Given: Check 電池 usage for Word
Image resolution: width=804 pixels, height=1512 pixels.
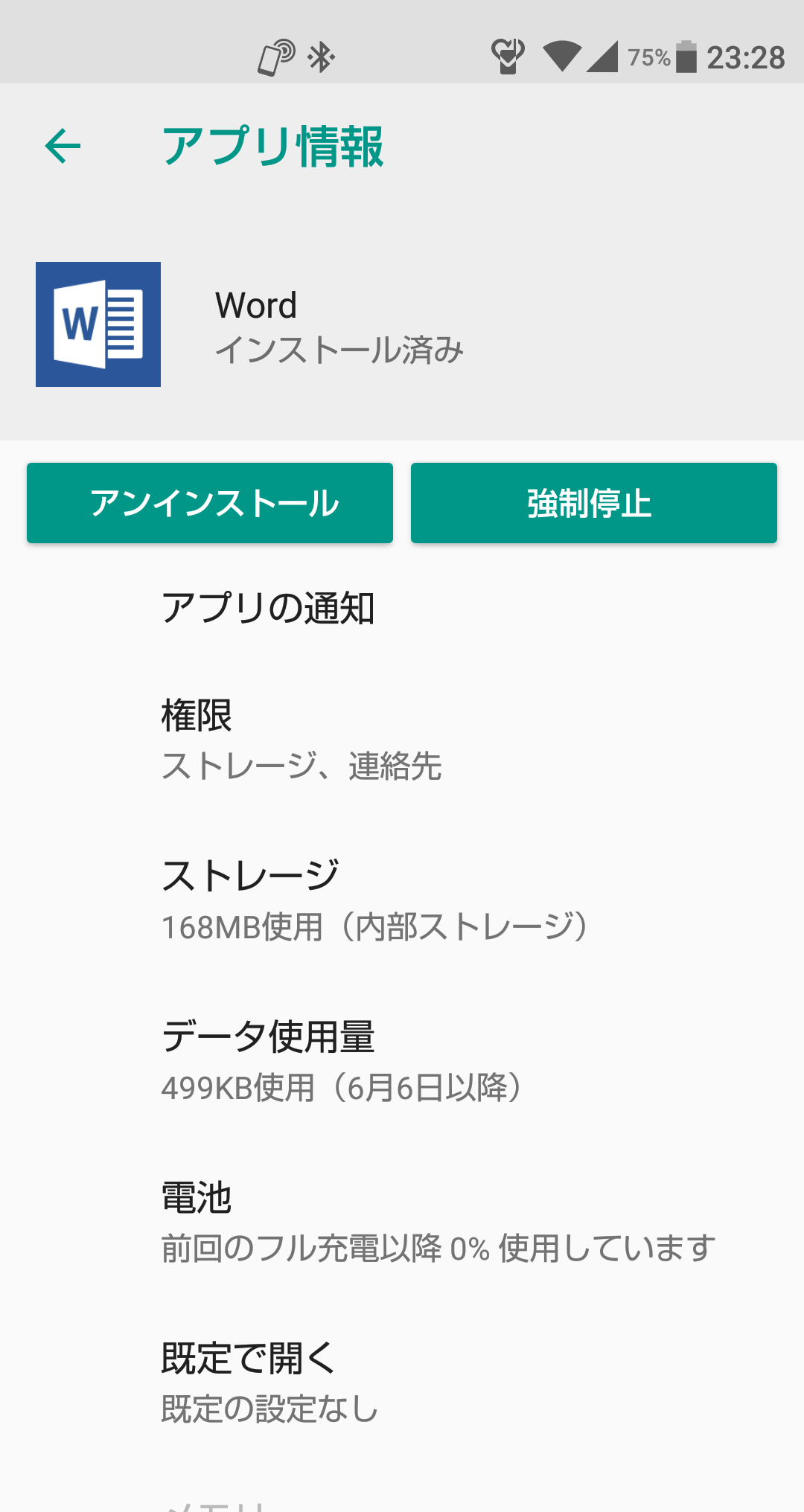Looking at the screenshot, I should point(402,1222).
